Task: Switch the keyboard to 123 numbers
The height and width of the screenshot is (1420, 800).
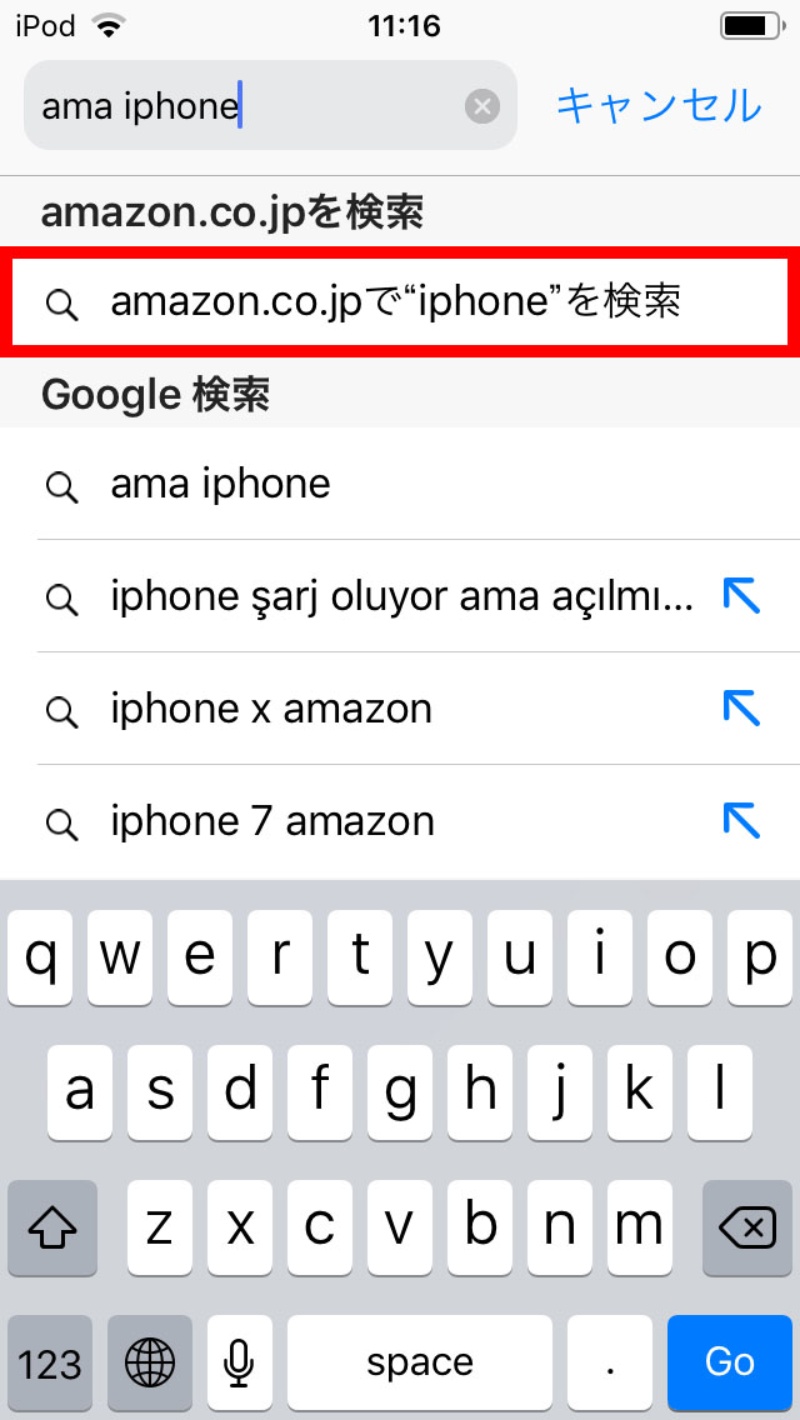Action: pyautogui.click(x=50, y=1362)
